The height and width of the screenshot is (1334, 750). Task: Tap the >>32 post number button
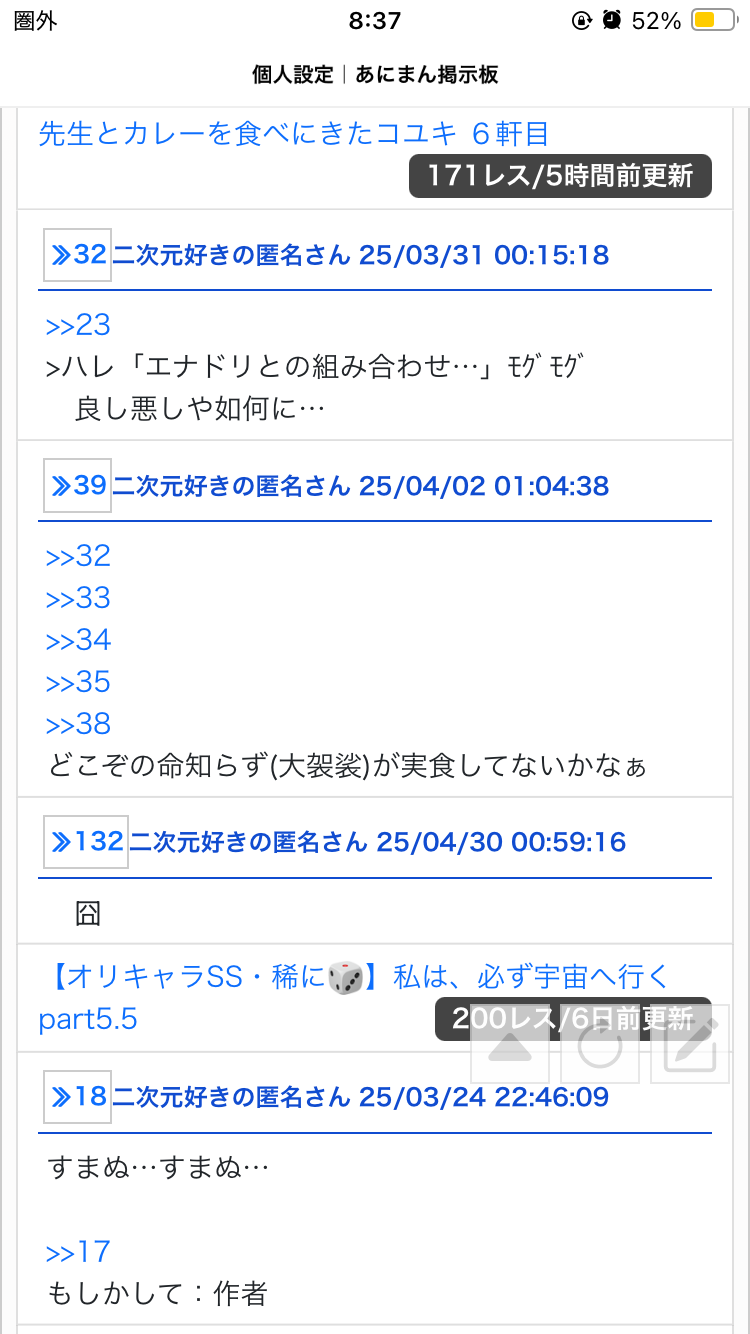coord(77,255)
